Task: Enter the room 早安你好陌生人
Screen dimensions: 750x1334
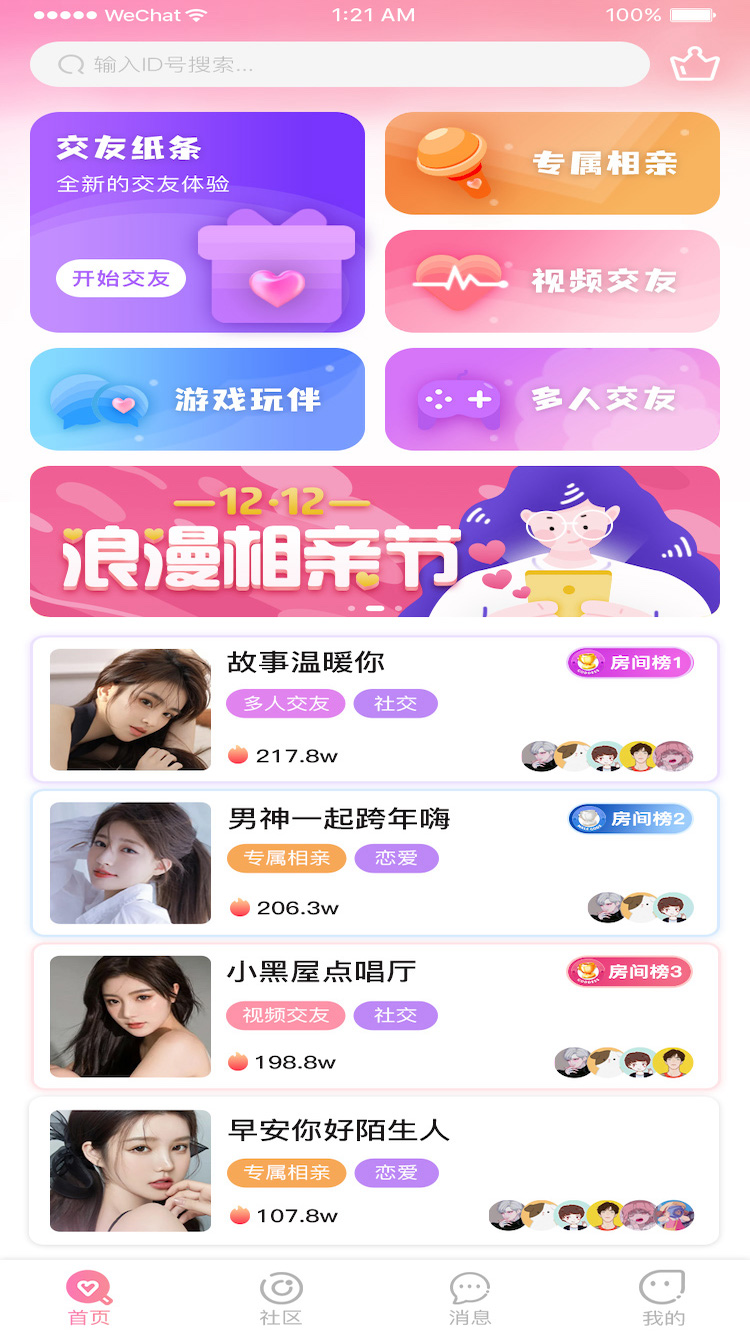Action: (x=374, y=1171)
